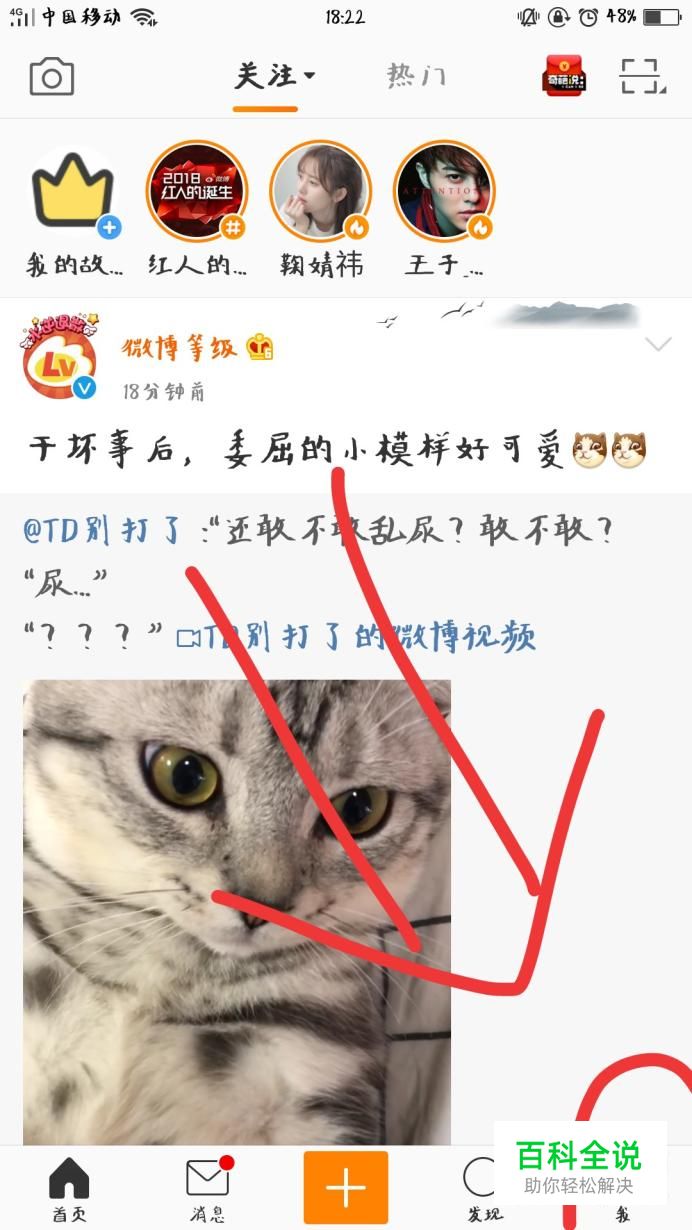Viewport: 692px width, 1230px height.
Task: Play TD别打了的微博视频 link
Action: point(357,637)
